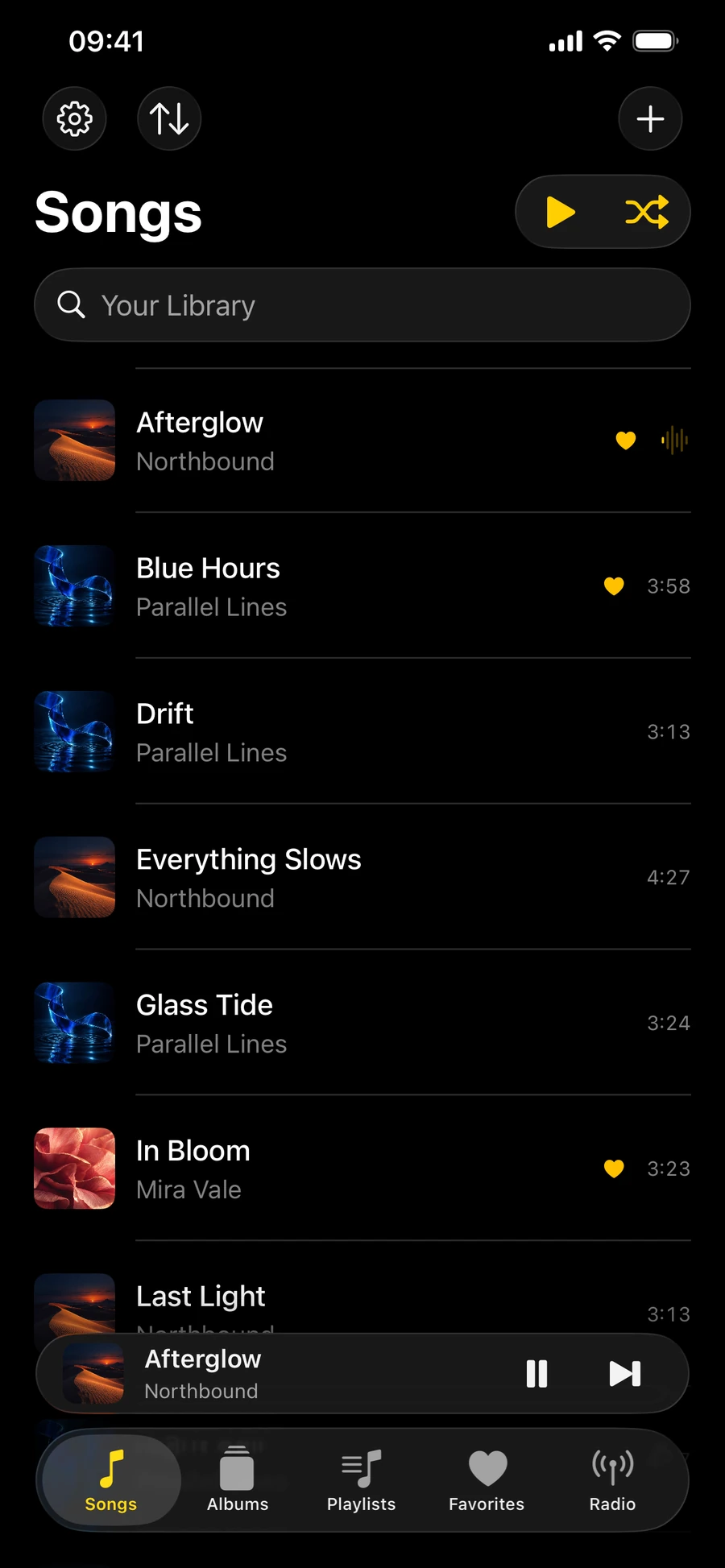
Task: Play In Bloom by Mira Vale
Action: click(x=362, y=1169)
